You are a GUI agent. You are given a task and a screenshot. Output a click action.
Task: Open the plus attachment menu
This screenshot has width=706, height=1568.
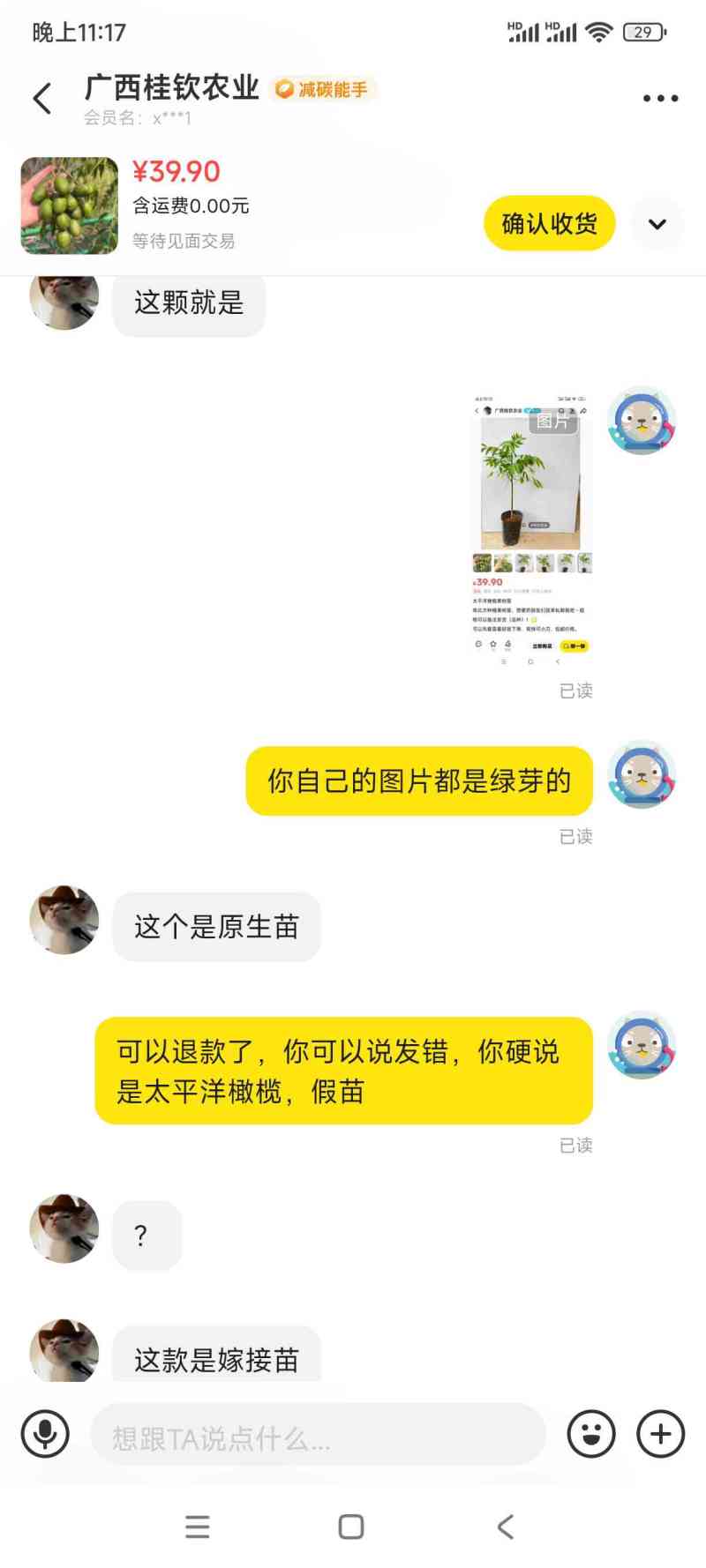(x=661, y=1434)
